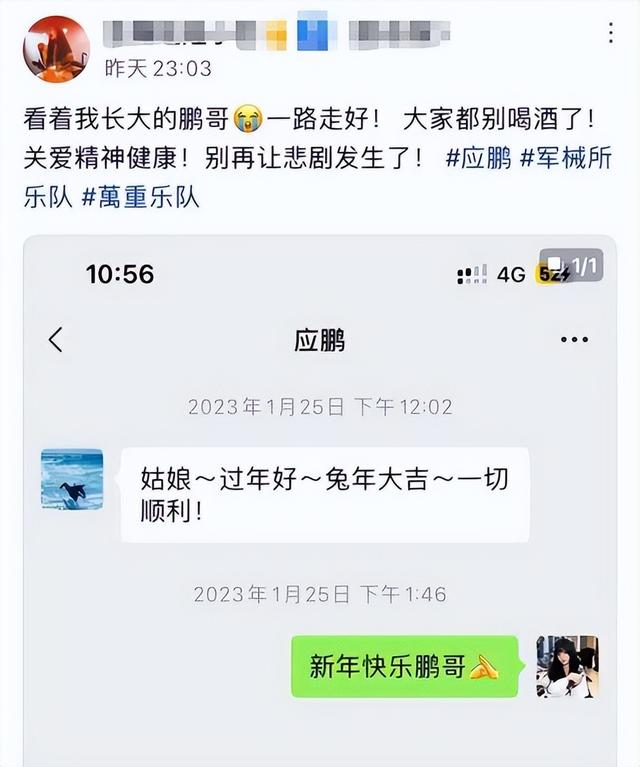The image size is (640, 767).
Task: Open the #应鹏 hashtag
Action: (x=478, y=158)
